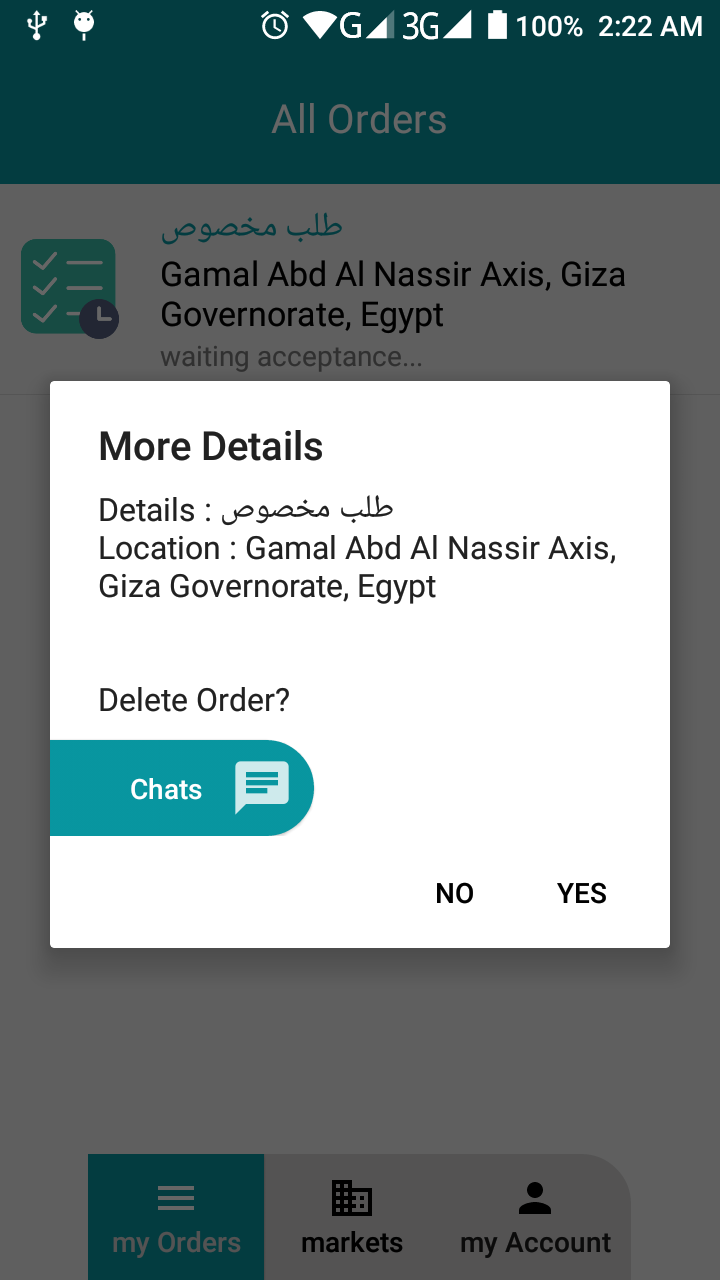Decline deletion by tapping NO

pyautogui.click(x=454, y=893)
